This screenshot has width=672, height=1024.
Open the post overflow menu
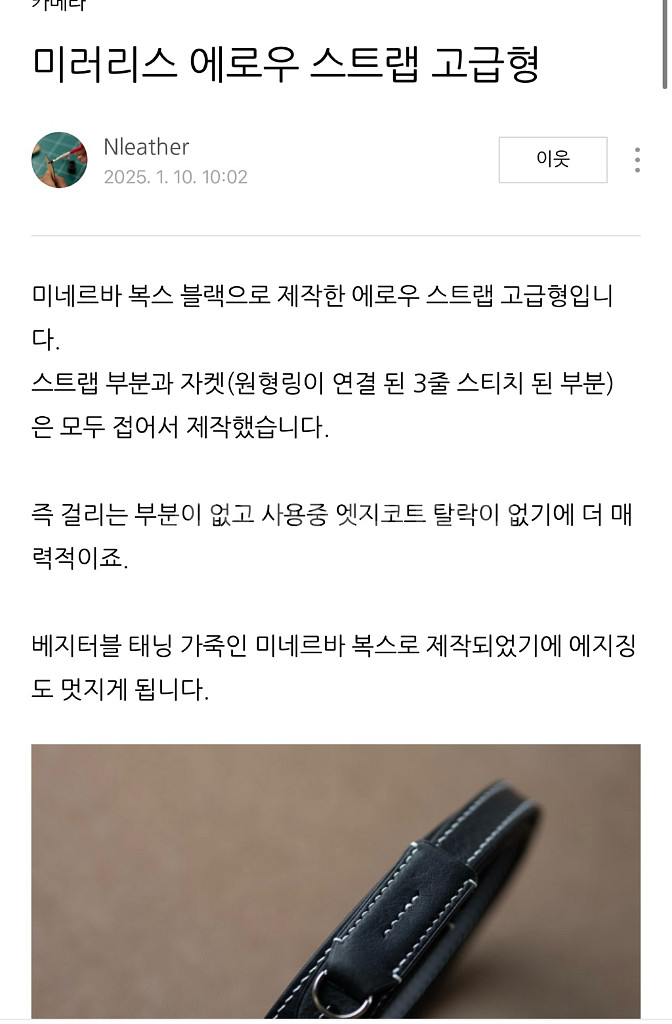point(637,160)
